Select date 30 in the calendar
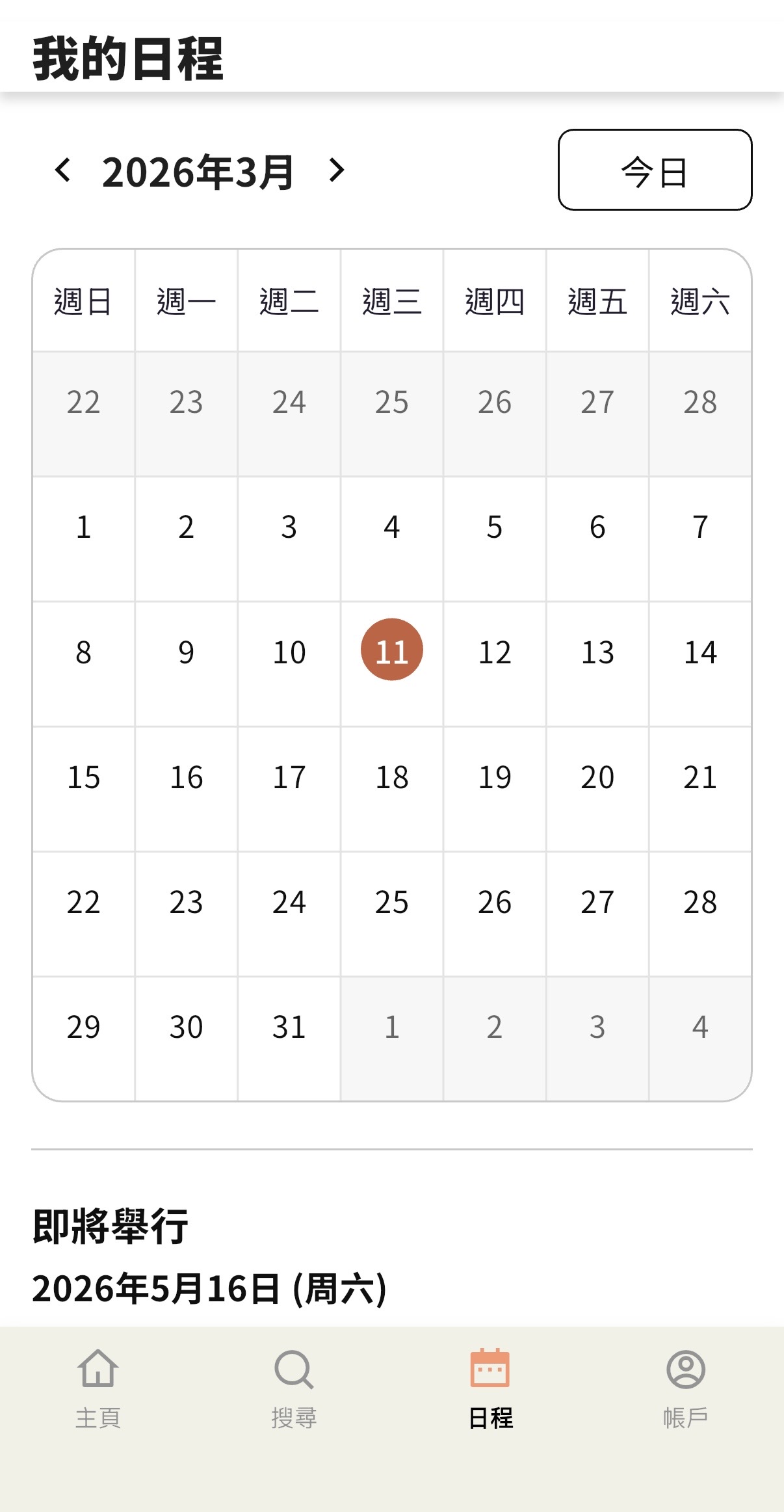Image resolution: width=784 pixels, height=1512 pixels. pos(187,1027)
